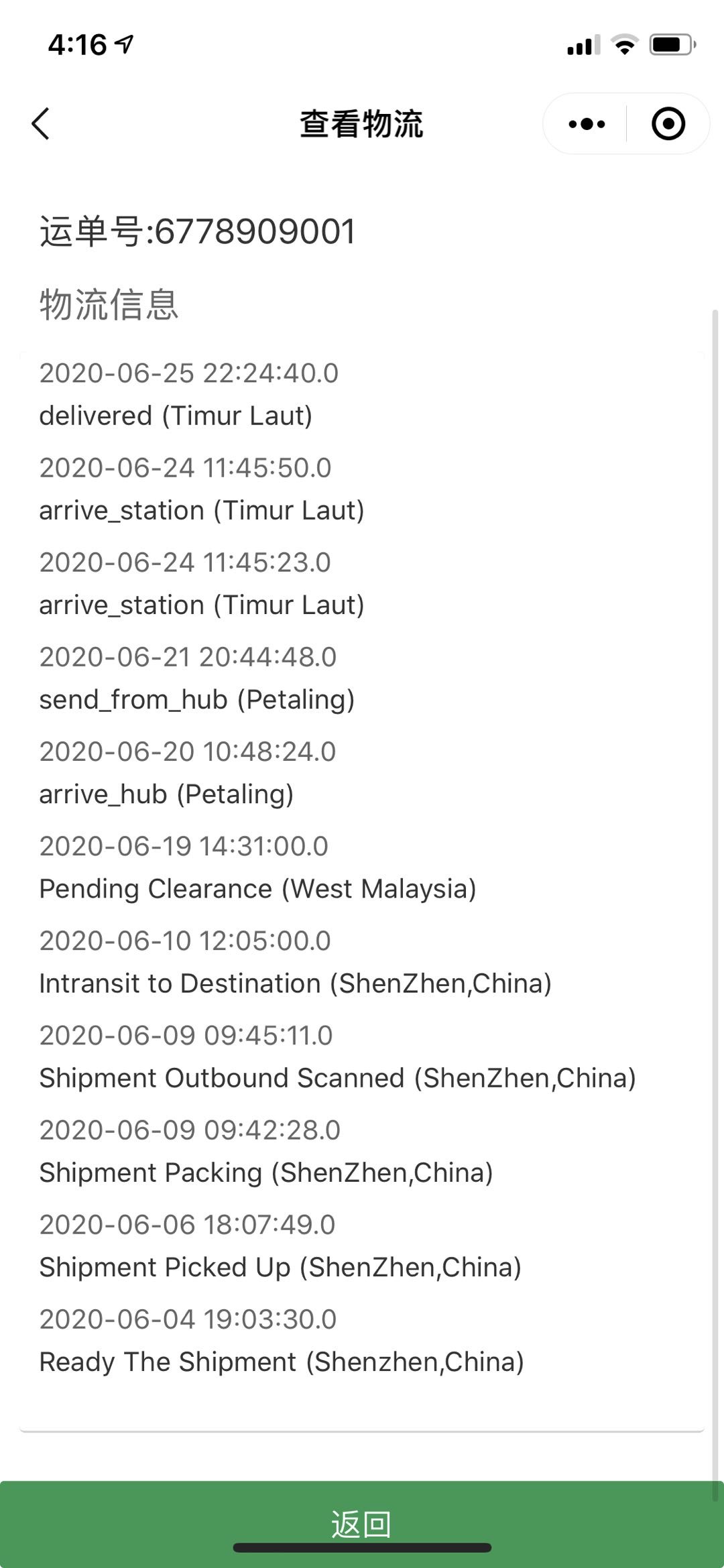Open the mini program three-dot menu
The image size is (724, 1568).
click(587, 124)
